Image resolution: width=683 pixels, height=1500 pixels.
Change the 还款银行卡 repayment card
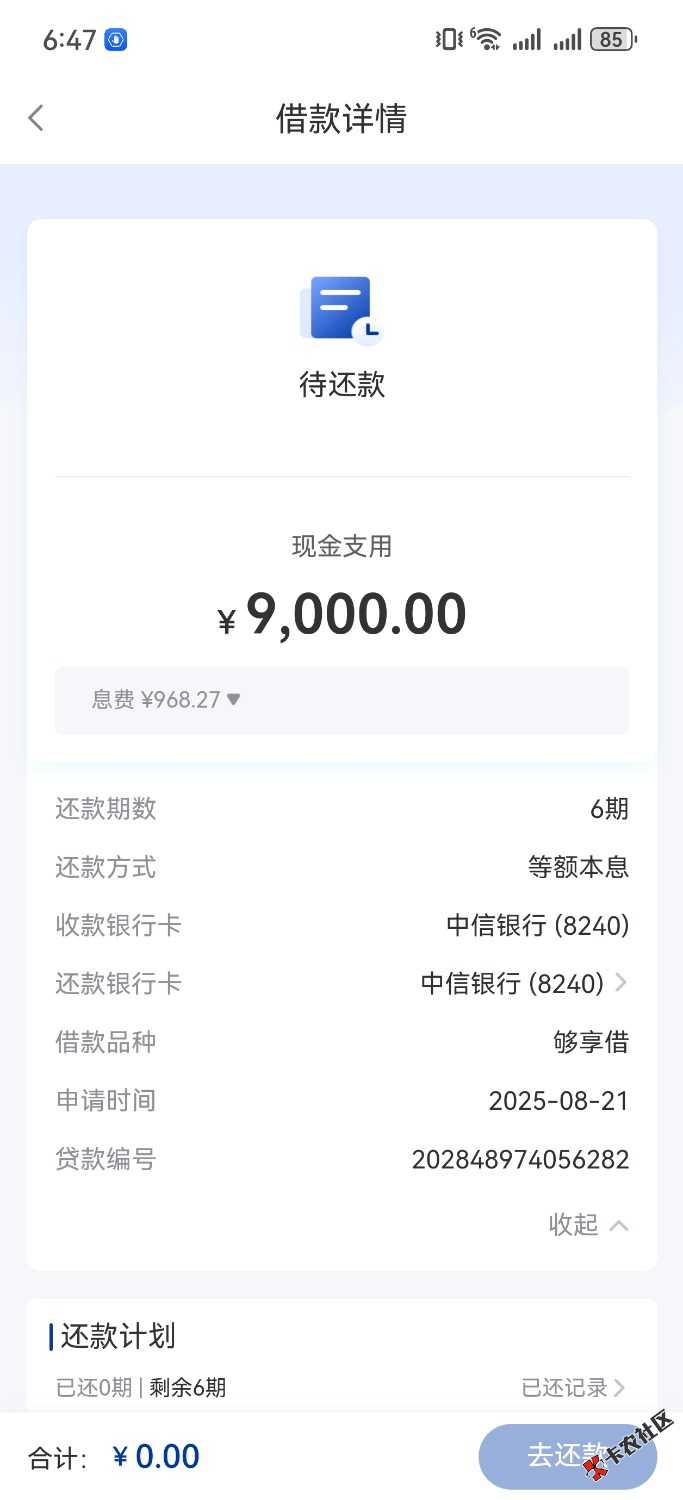pyautogui.click(x=524, y=984)
